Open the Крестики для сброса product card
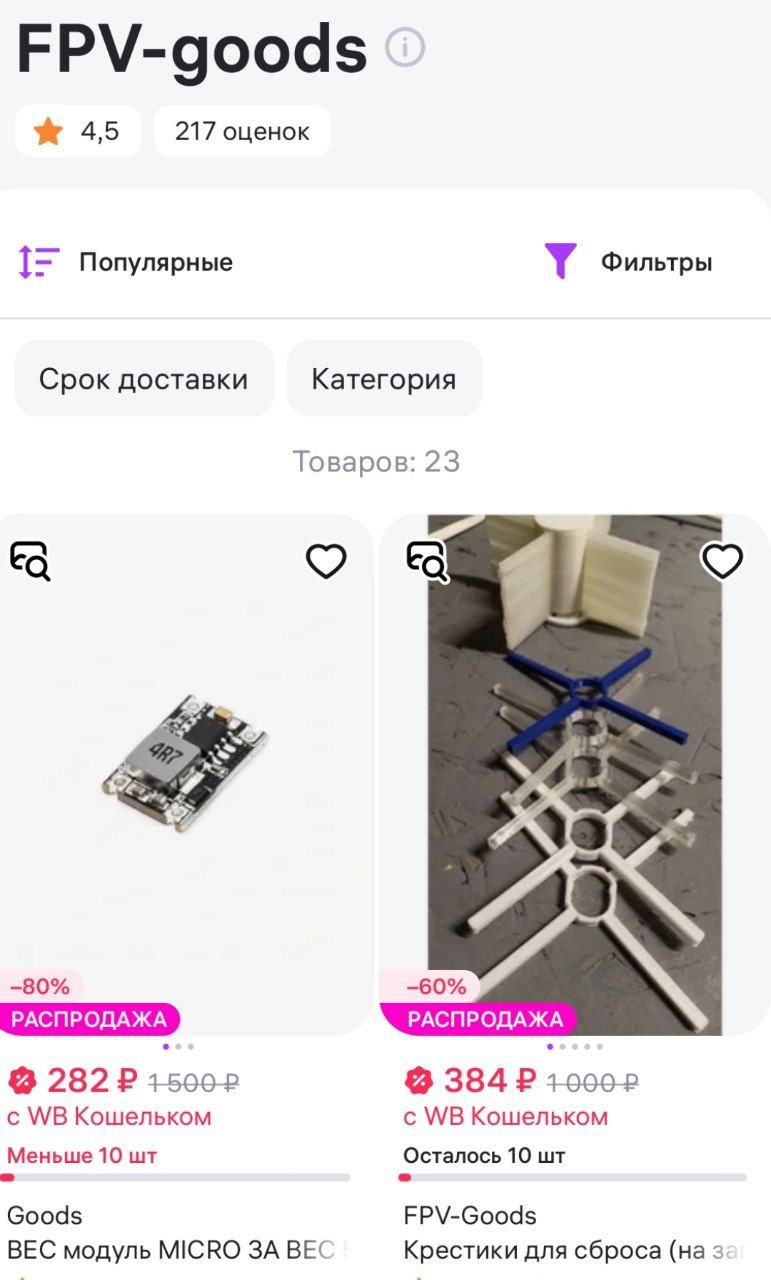Viewport: 771px width, 1280px height. pyautogui.click(x=574, y=780)
